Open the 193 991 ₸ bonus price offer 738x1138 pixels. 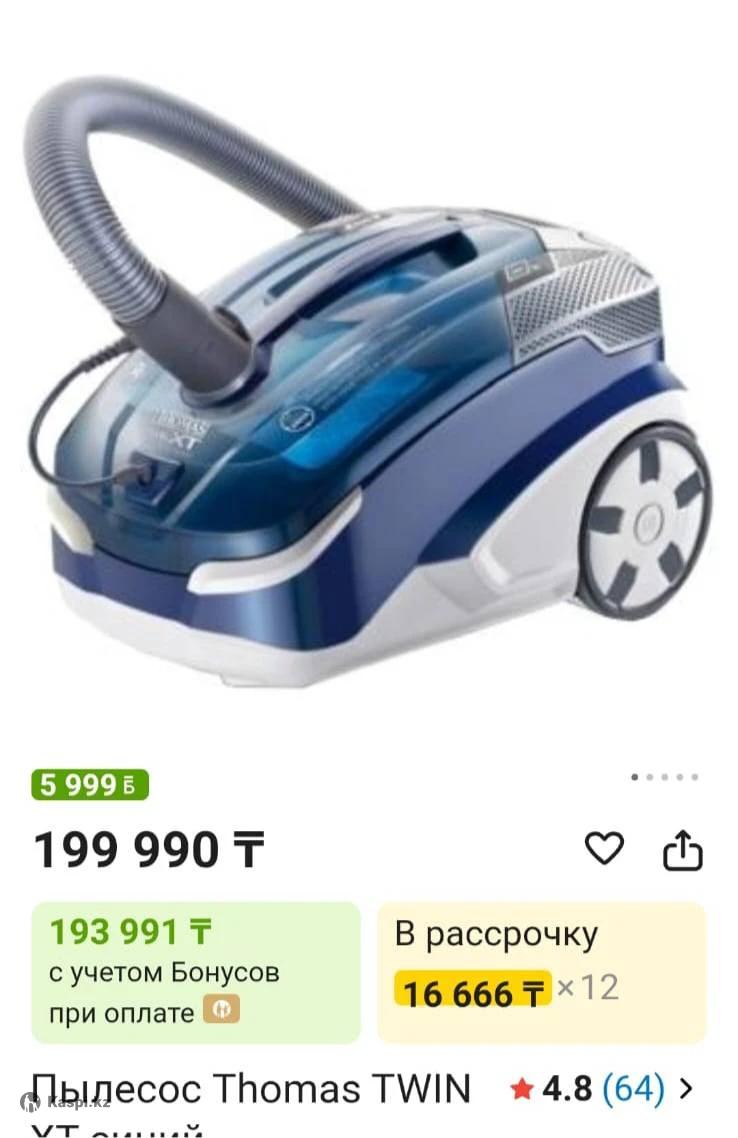point(196,972)
